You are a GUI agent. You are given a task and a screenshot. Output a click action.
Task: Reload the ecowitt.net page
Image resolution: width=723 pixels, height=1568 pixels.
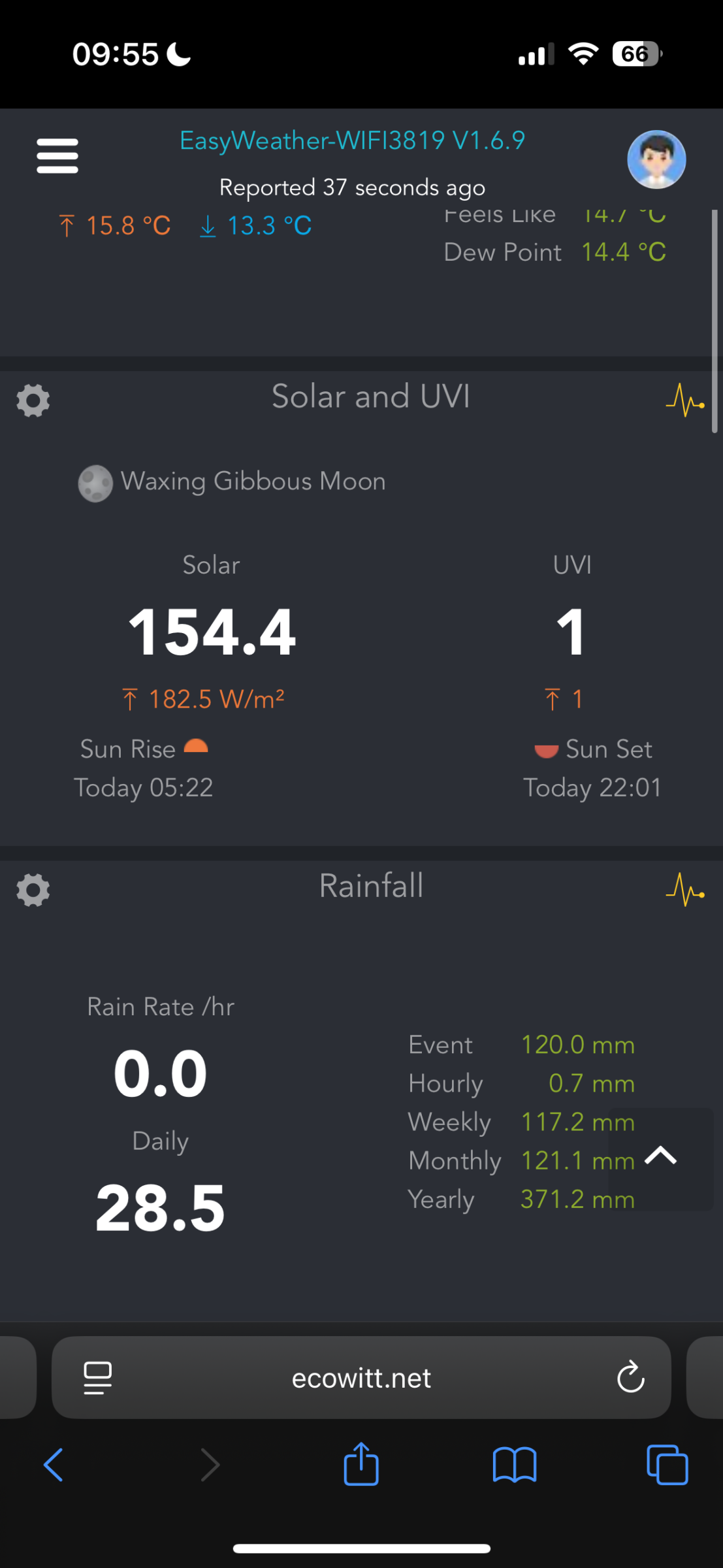[630, 1377]
